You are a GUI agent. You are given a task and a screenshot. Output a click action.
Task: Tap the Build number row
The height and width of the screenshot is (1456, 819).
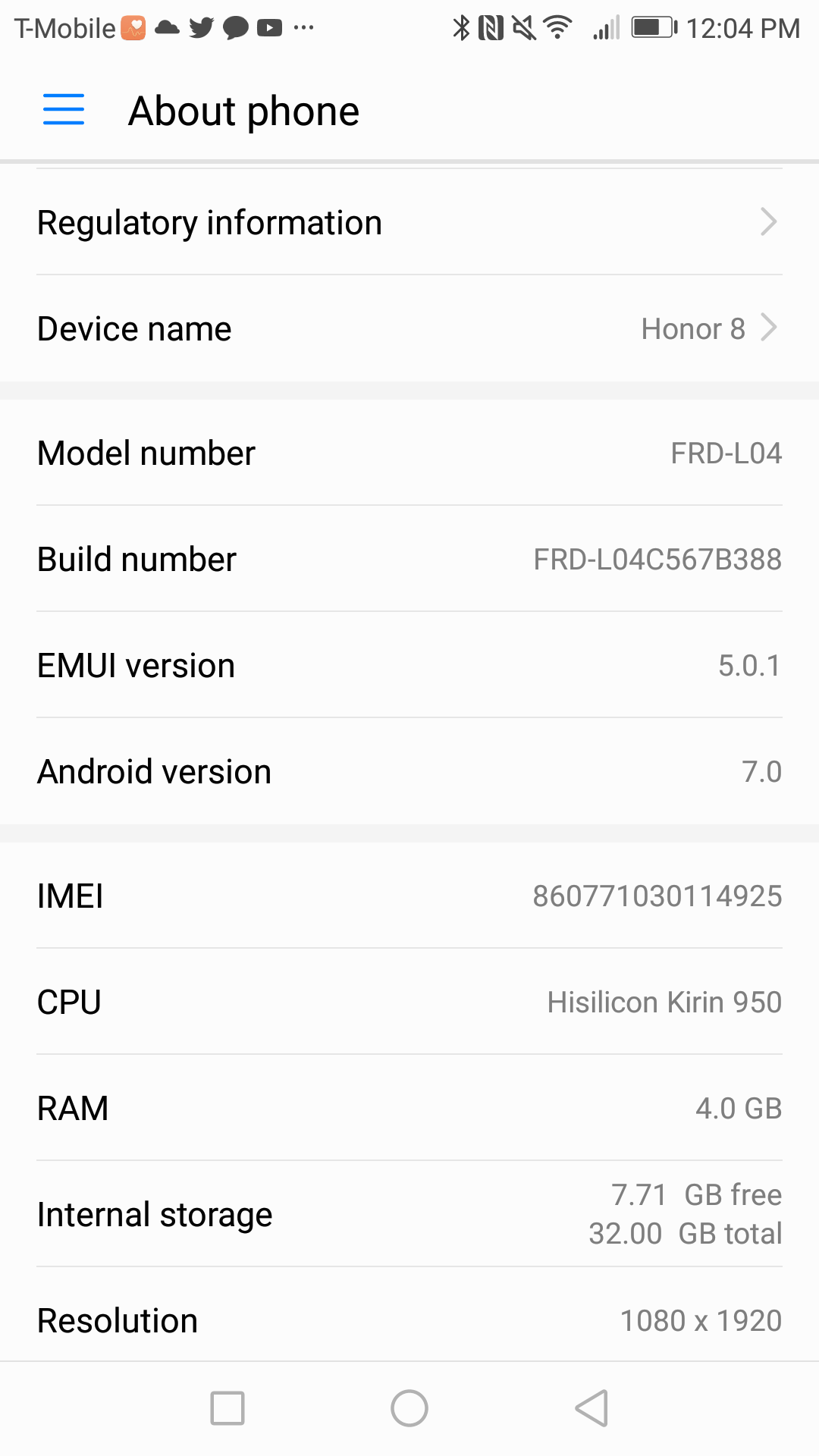point(409,559)
